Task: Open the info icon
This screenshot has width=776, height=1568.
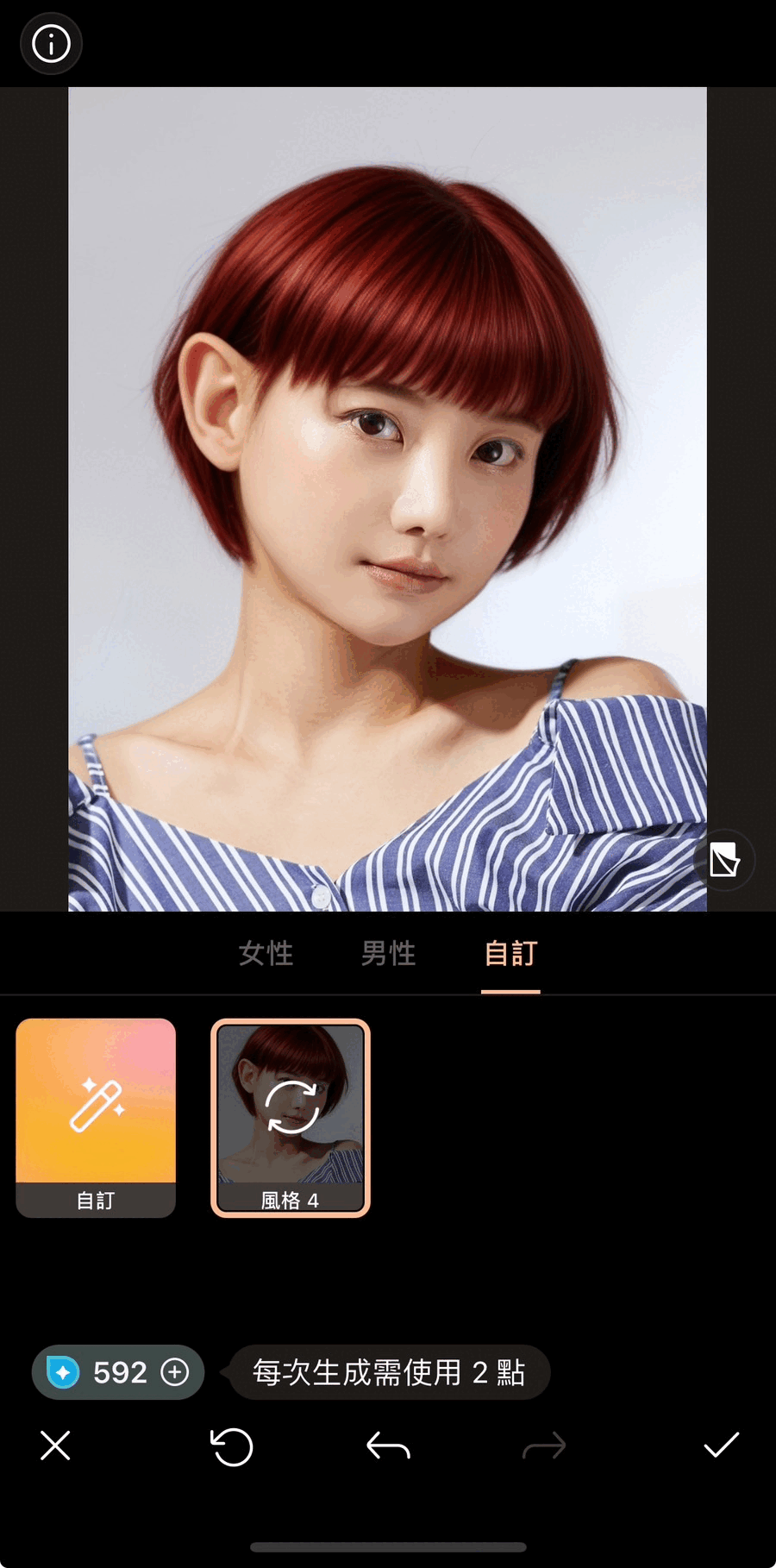Action: [x=51, y=43]
